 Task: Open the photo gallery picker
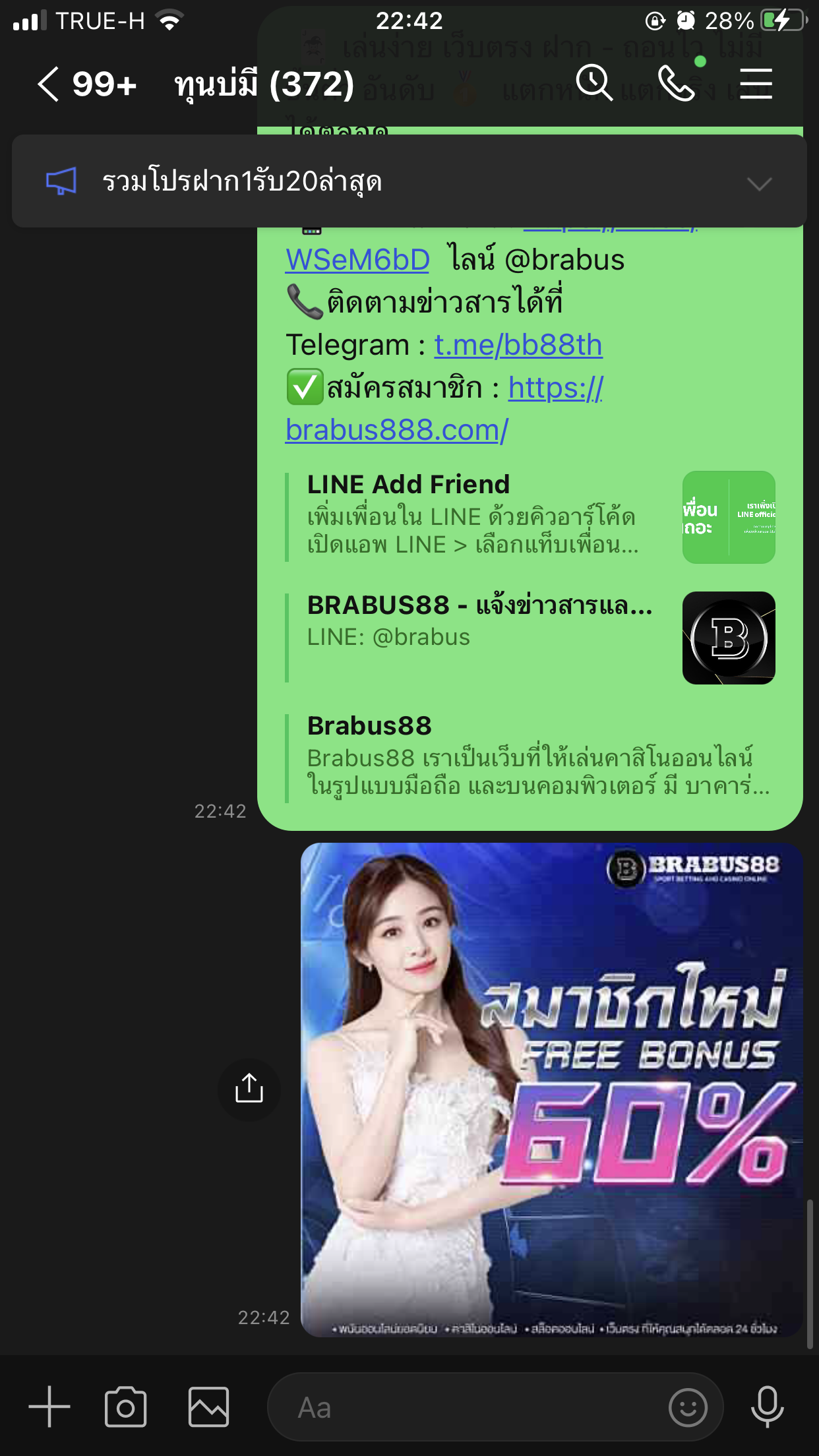click(208, 1407)
